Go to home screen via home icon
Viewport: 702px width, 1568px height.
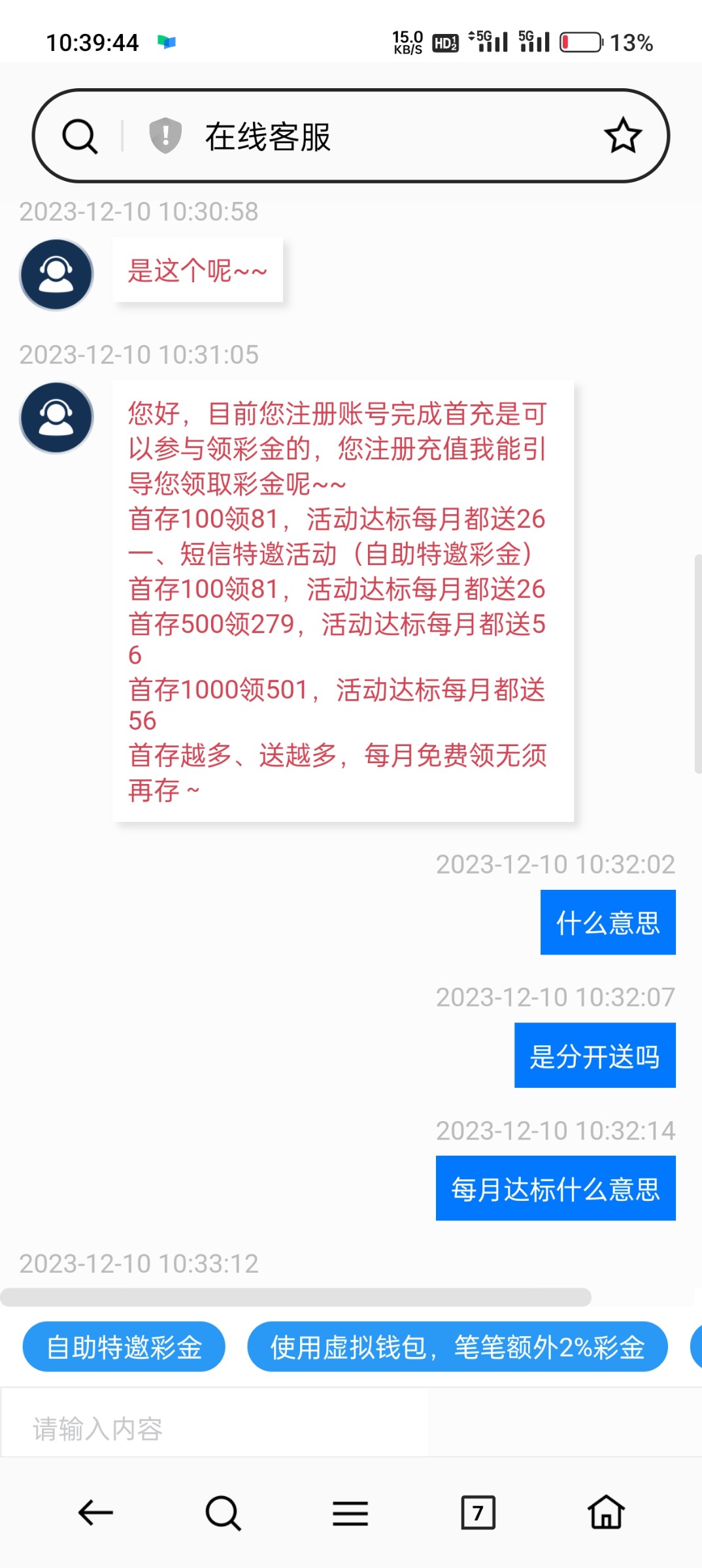607,1511
